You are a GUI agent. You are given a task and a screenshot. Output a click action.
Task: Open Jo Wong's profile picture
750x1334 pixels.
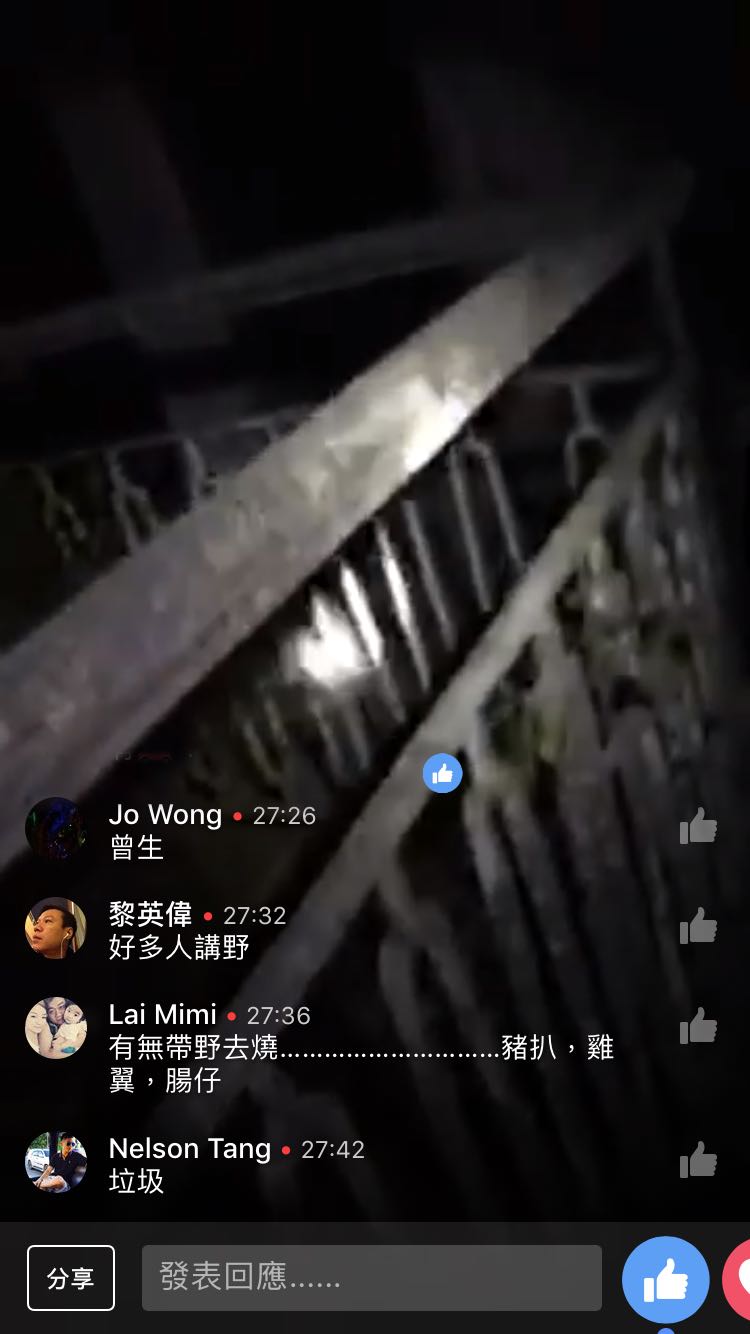(56, 828)
